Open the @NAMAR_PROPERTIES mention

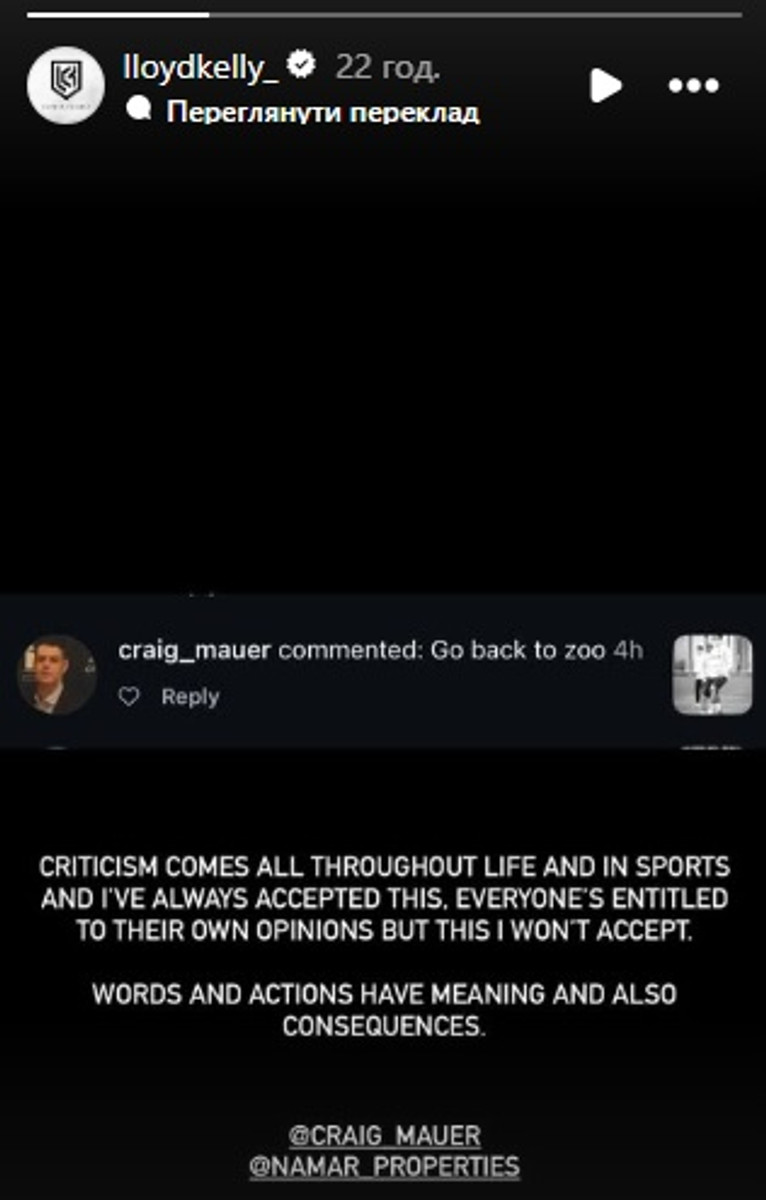[384, 1166]
